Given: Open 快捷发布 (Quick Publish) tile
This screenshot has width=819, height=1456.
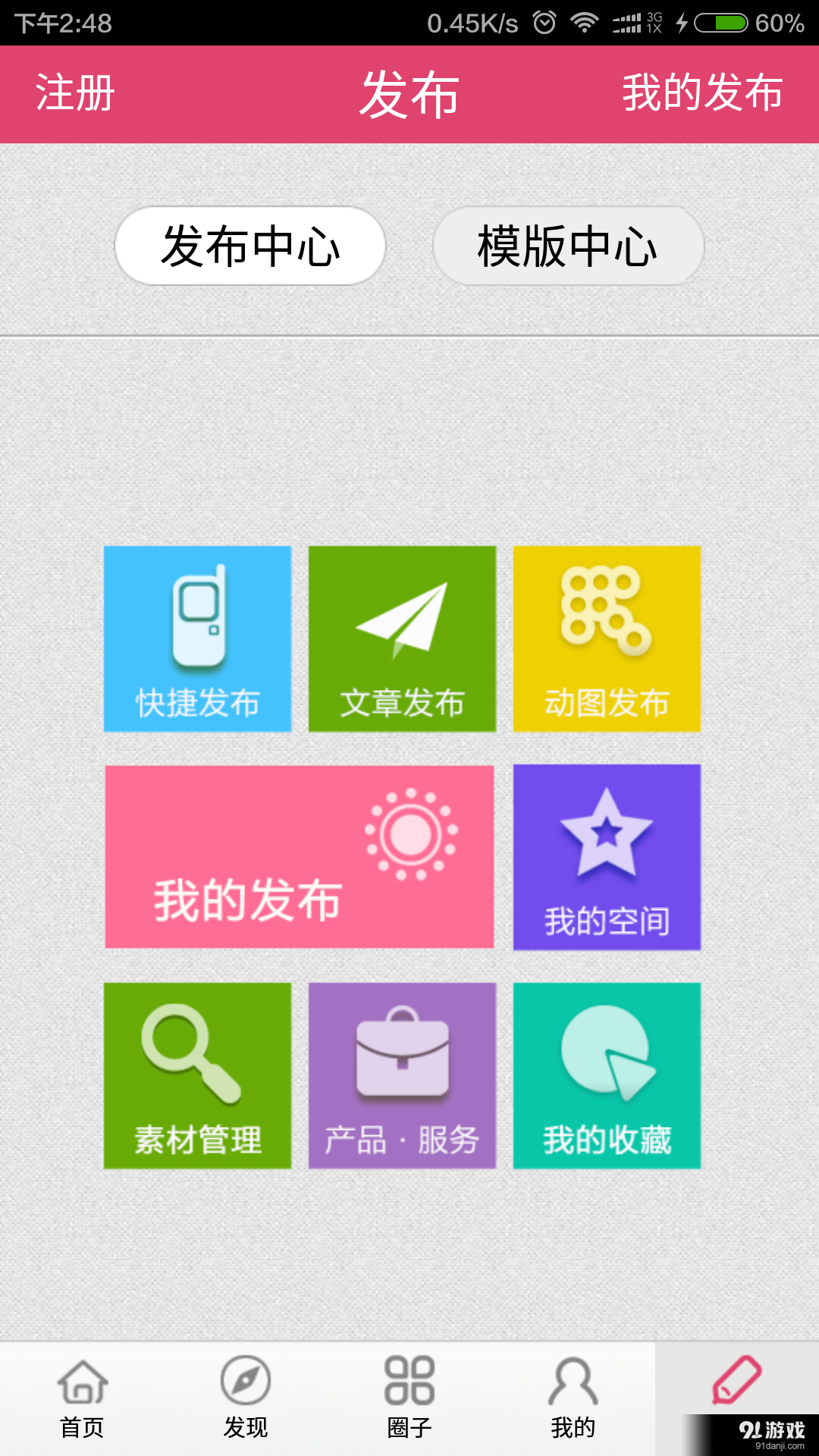Looking at the screenshot, I should 196,638.
